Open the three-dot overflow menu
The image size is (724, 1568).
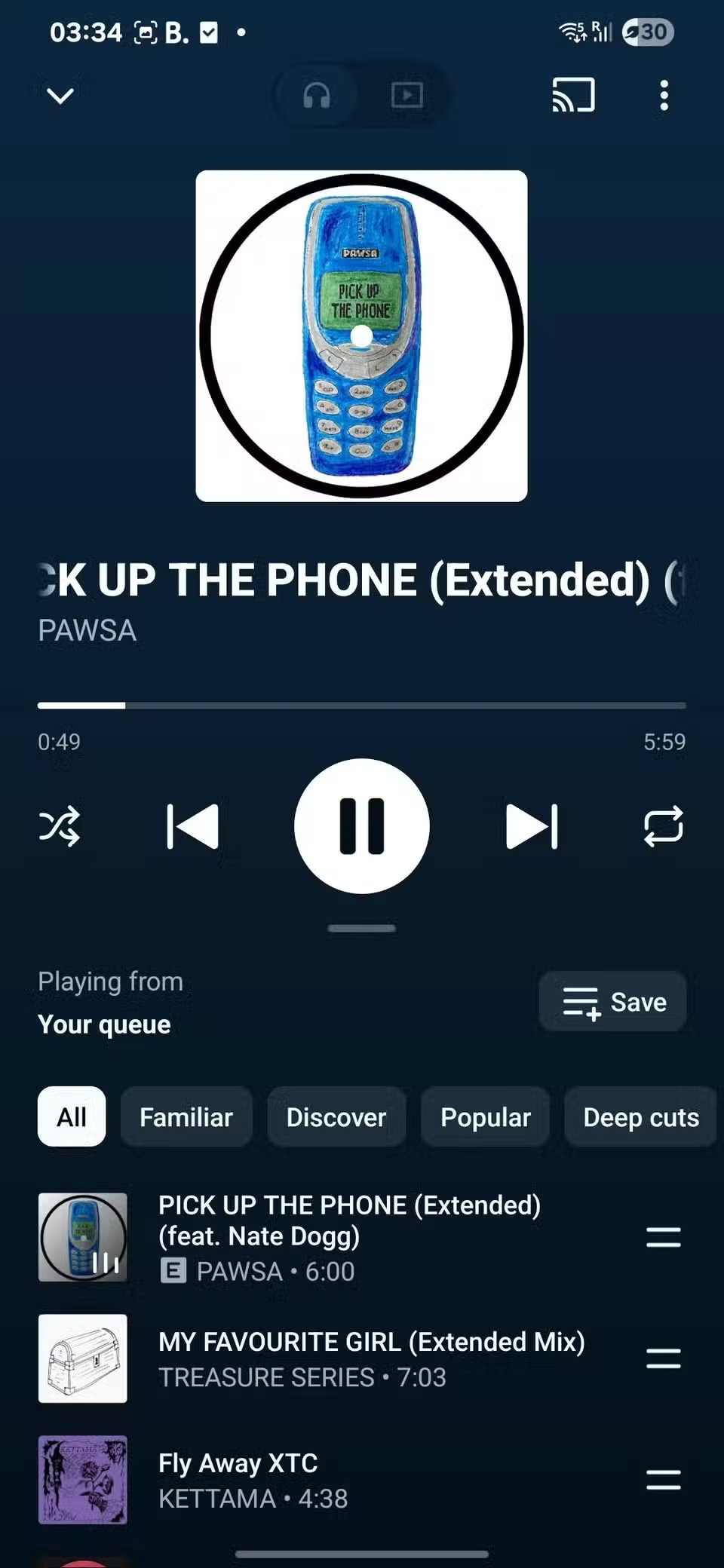tap(664, 96)
